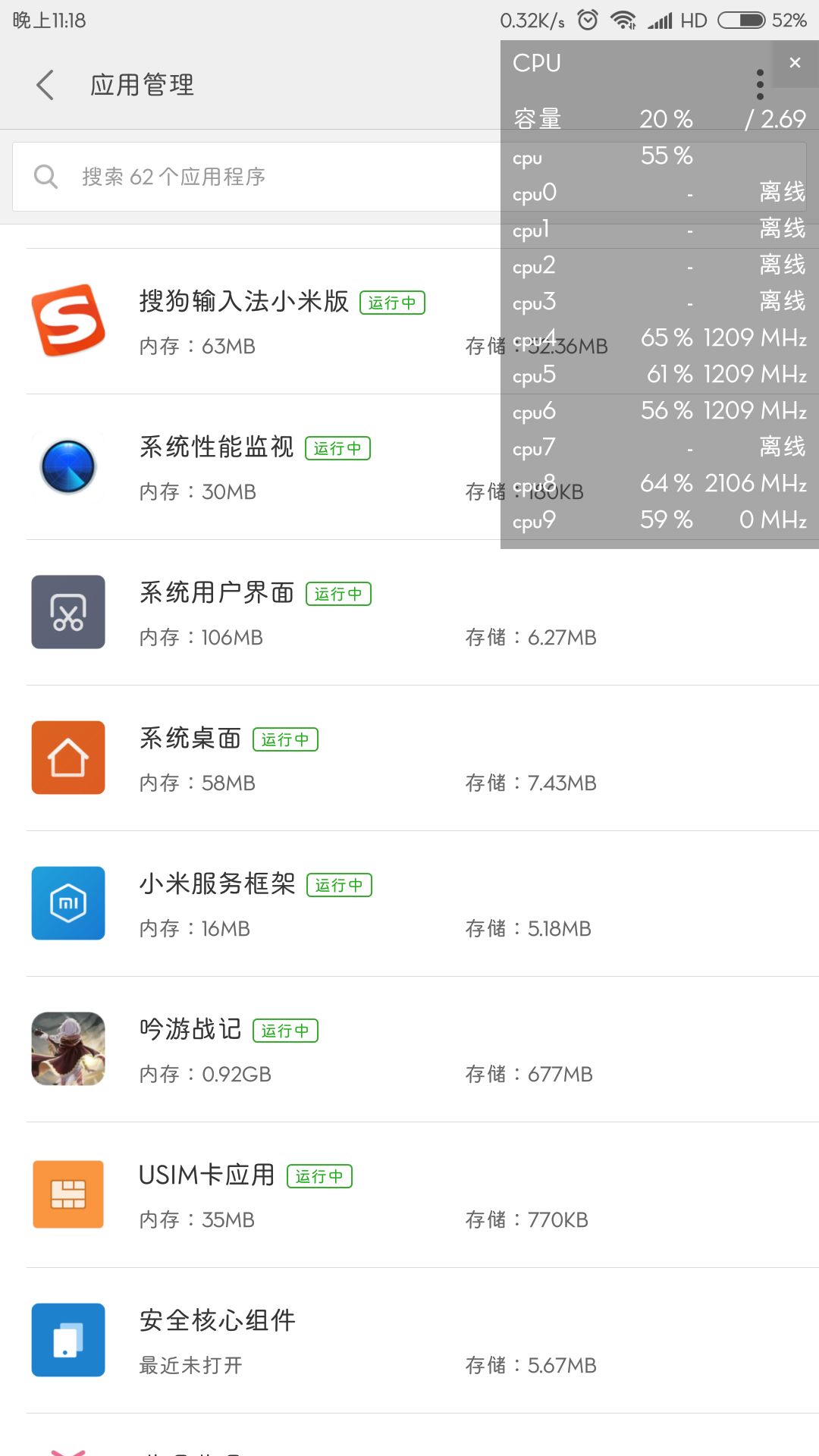This screenshot has height=1456, width=819.
Task: Open the CPU overlay's three-dot menu
Action: pyautogui.click(x=760, y=84)
